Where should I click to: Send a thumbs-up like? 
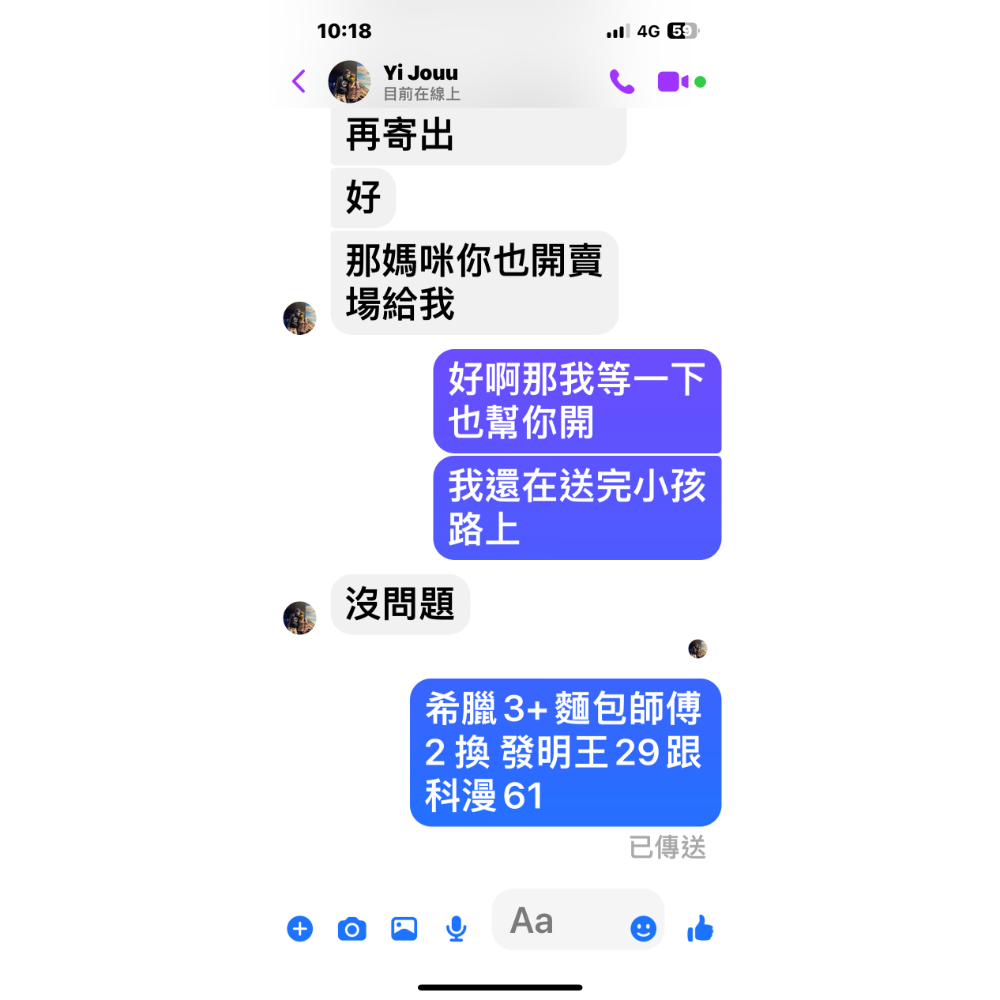coord(700,929)
